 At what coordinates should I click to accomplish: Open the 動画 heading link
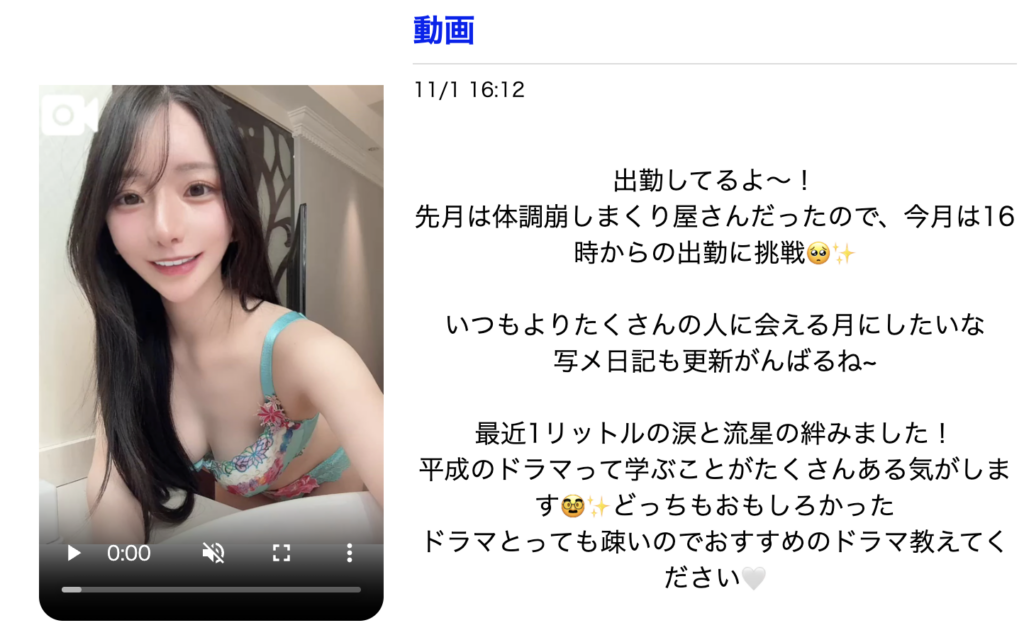point(443,31)
